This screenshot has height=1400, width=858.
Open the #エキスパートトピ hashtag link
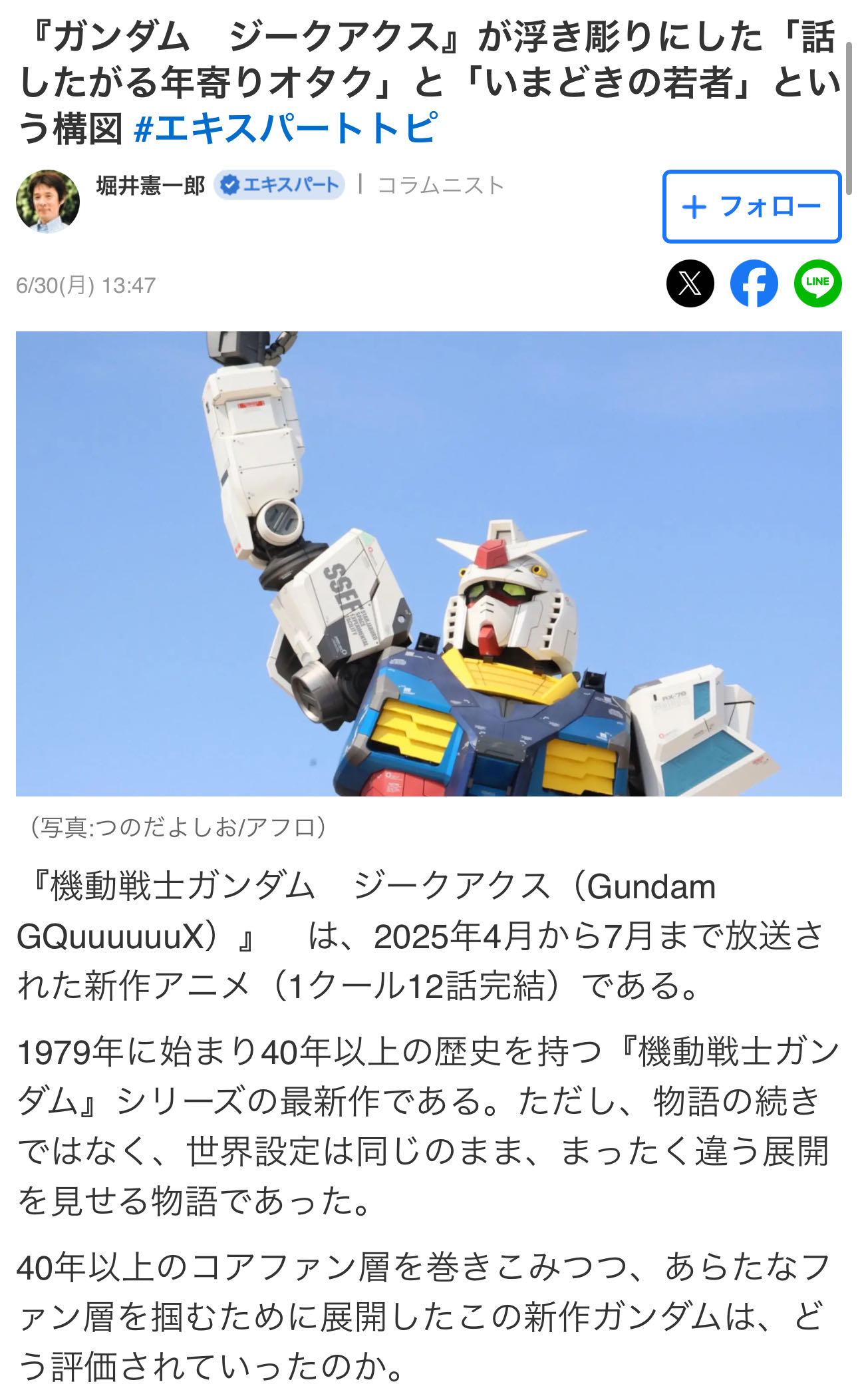286,128
